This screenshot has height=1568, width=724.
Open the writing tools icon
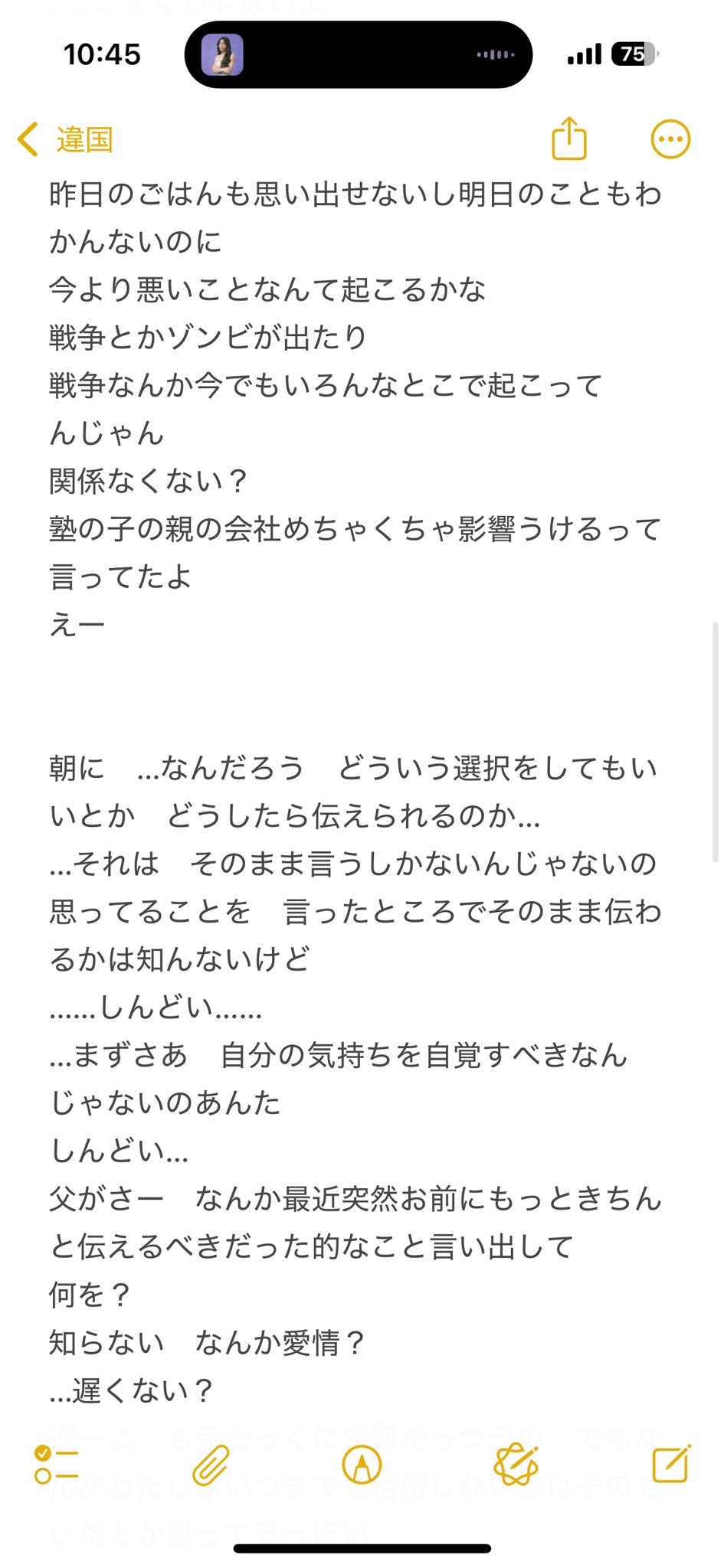click(x=516, y=1465)
